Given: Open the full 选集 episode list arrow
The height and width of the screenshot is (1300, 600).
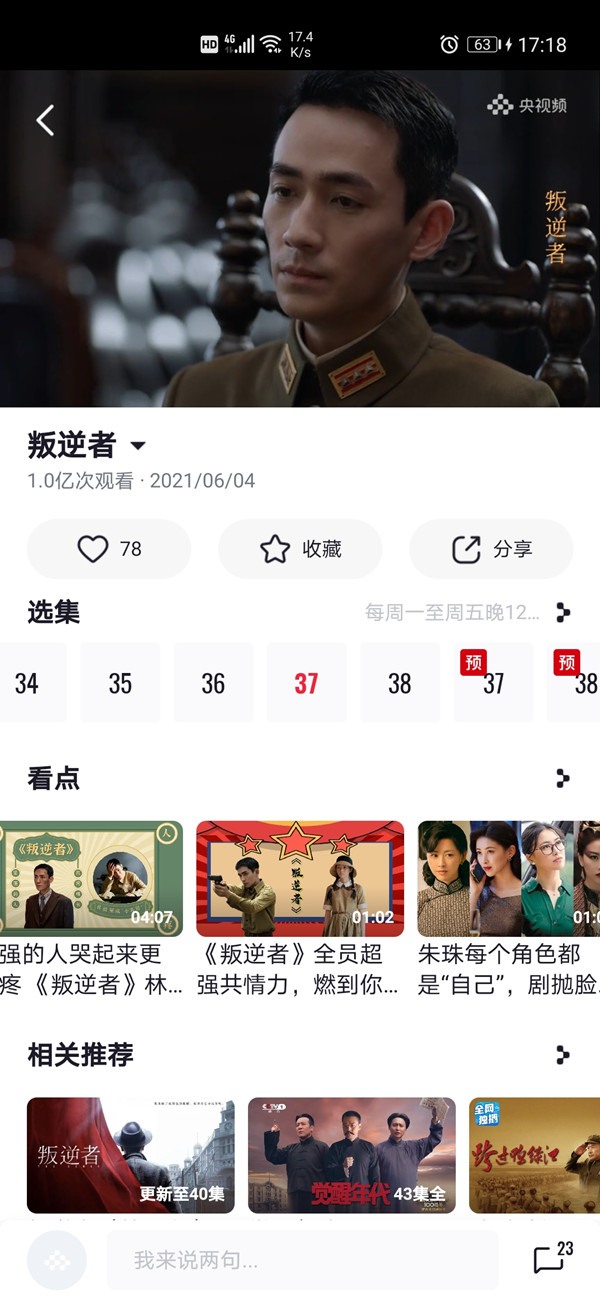Looking at the screenshot, I should point(563,612).
